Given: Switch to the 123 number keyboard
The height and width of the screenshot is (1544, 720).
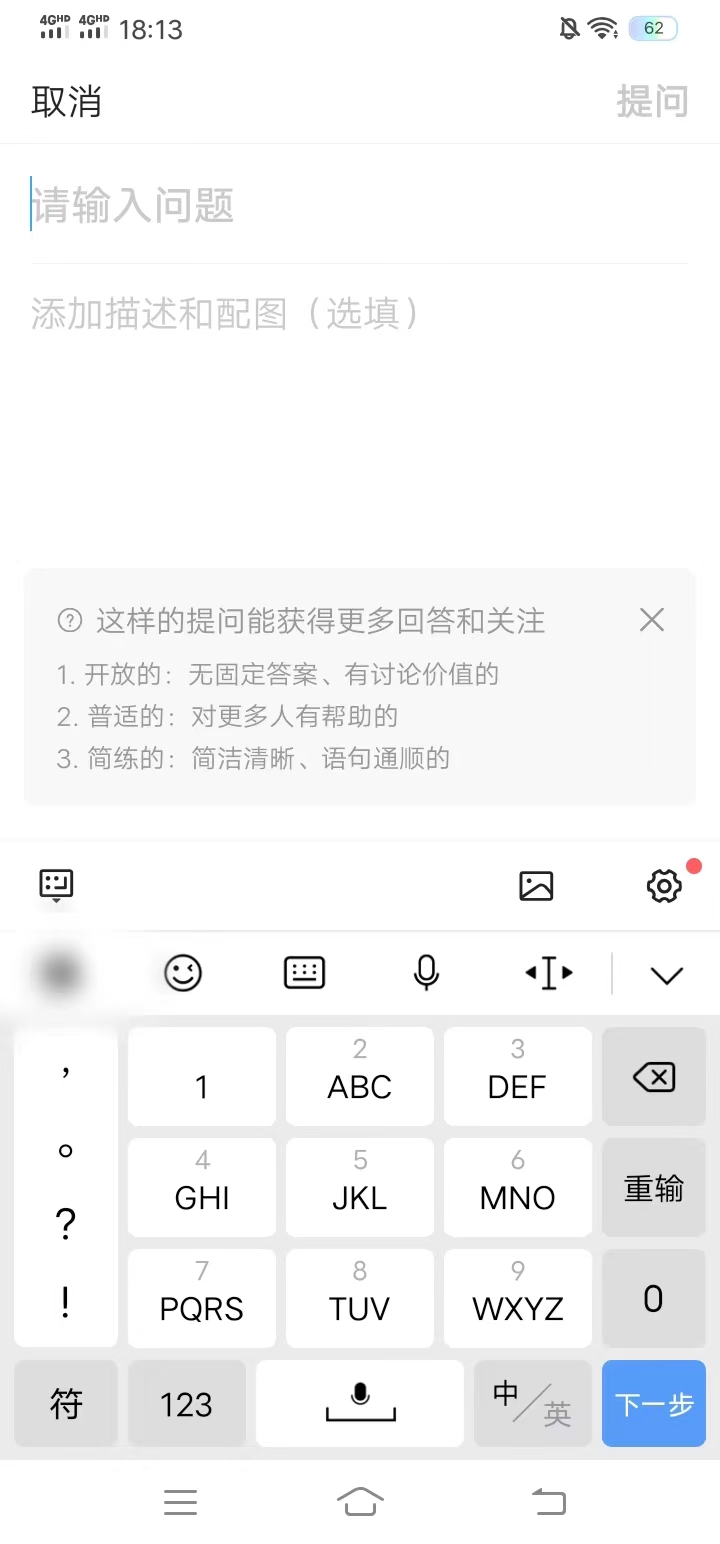Looking at the screenshot, I should click(186, 1403).
